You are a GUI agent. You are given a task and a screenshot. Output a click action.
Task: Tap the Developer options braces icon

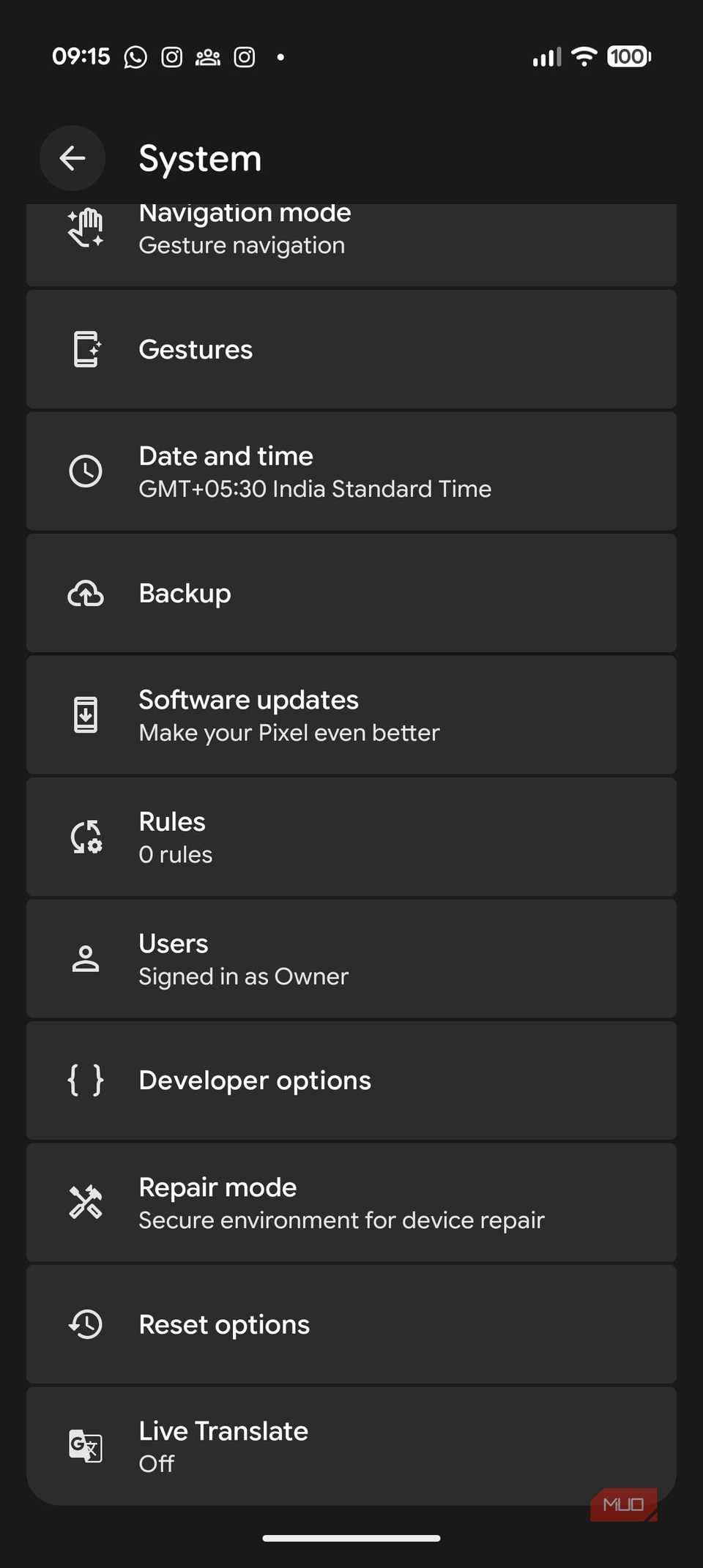pos(86,1080)
